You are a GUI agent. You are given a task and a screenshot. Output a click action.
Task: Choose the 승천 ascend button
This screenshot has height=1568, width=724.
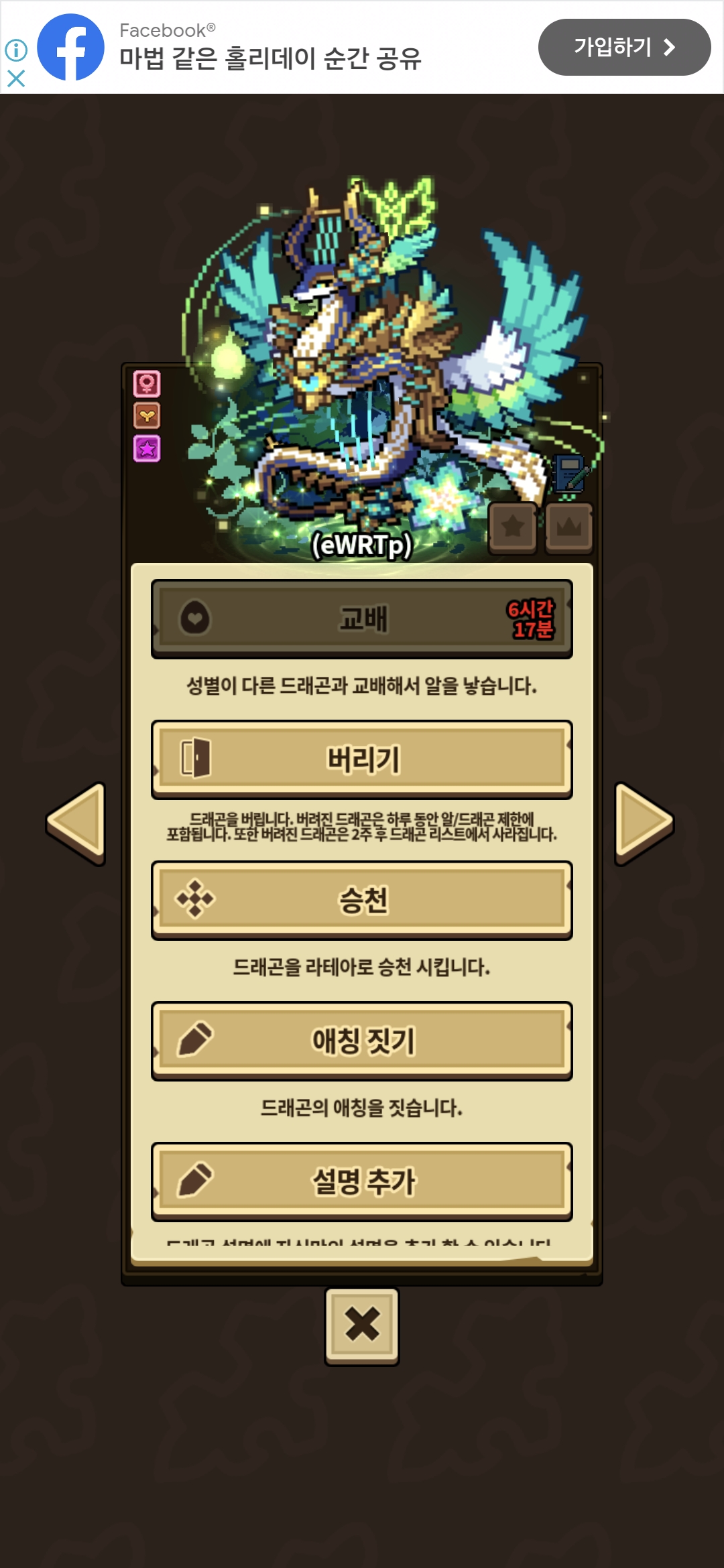[362, 900]
